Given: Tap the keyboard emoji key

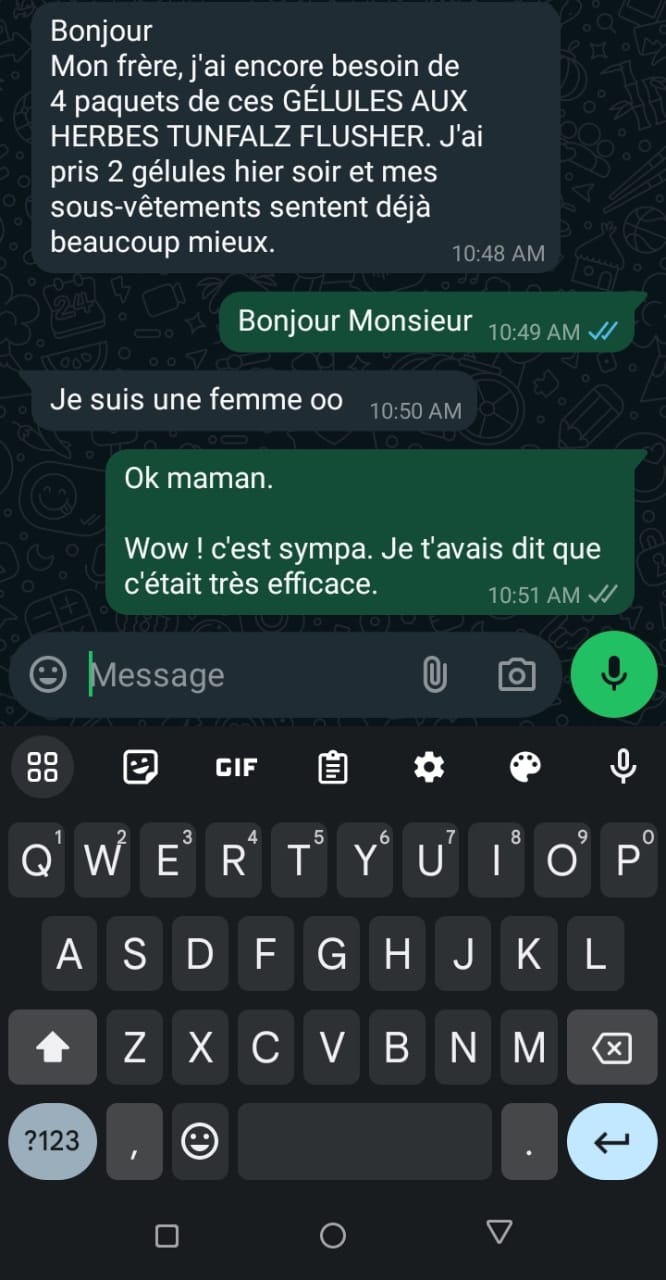Looking at the screenshot, I should [199, 1141].
